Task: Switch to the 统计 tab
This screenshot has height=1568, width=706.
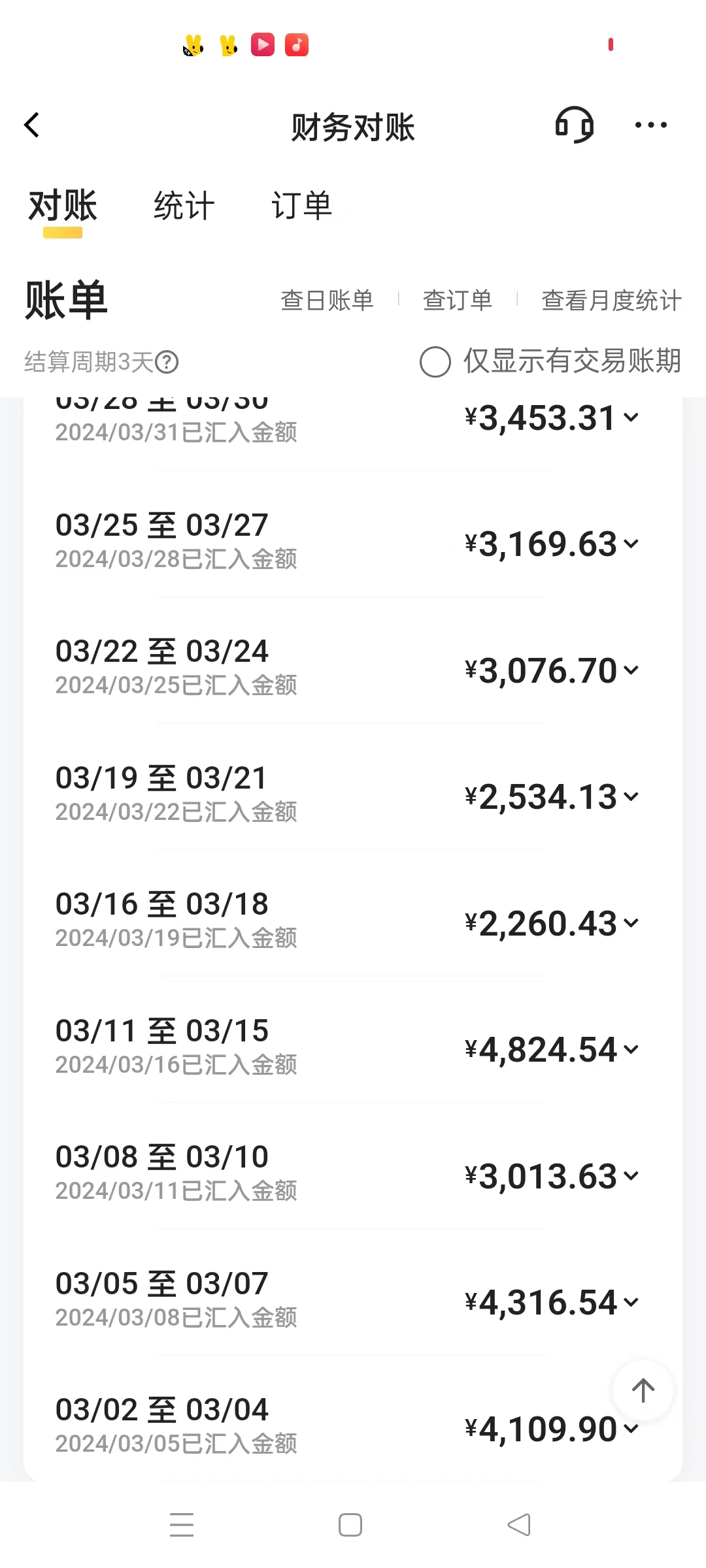Action: coord(184,206)
